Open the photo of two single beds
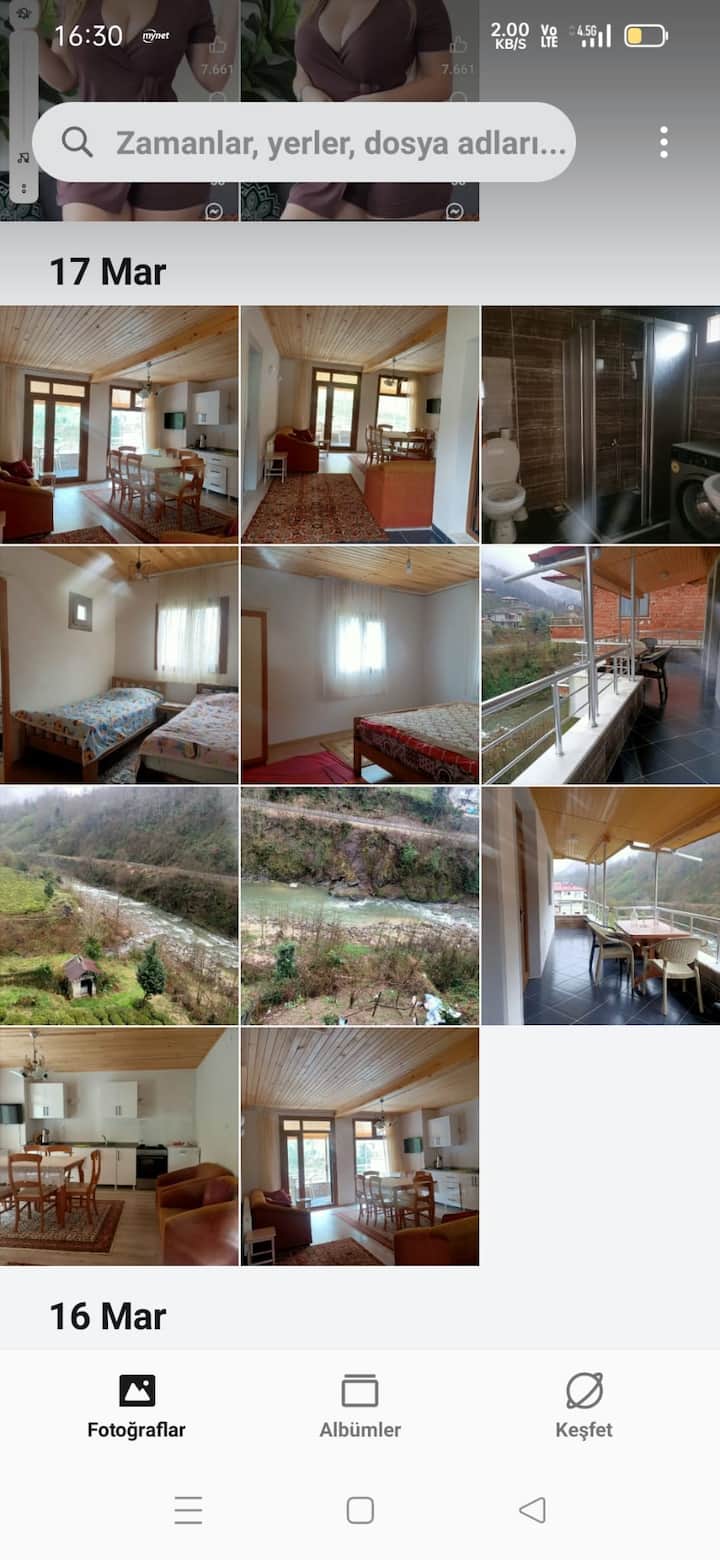Image resolution: width=720 pixels, height=1560 pixels. point(119,665)
